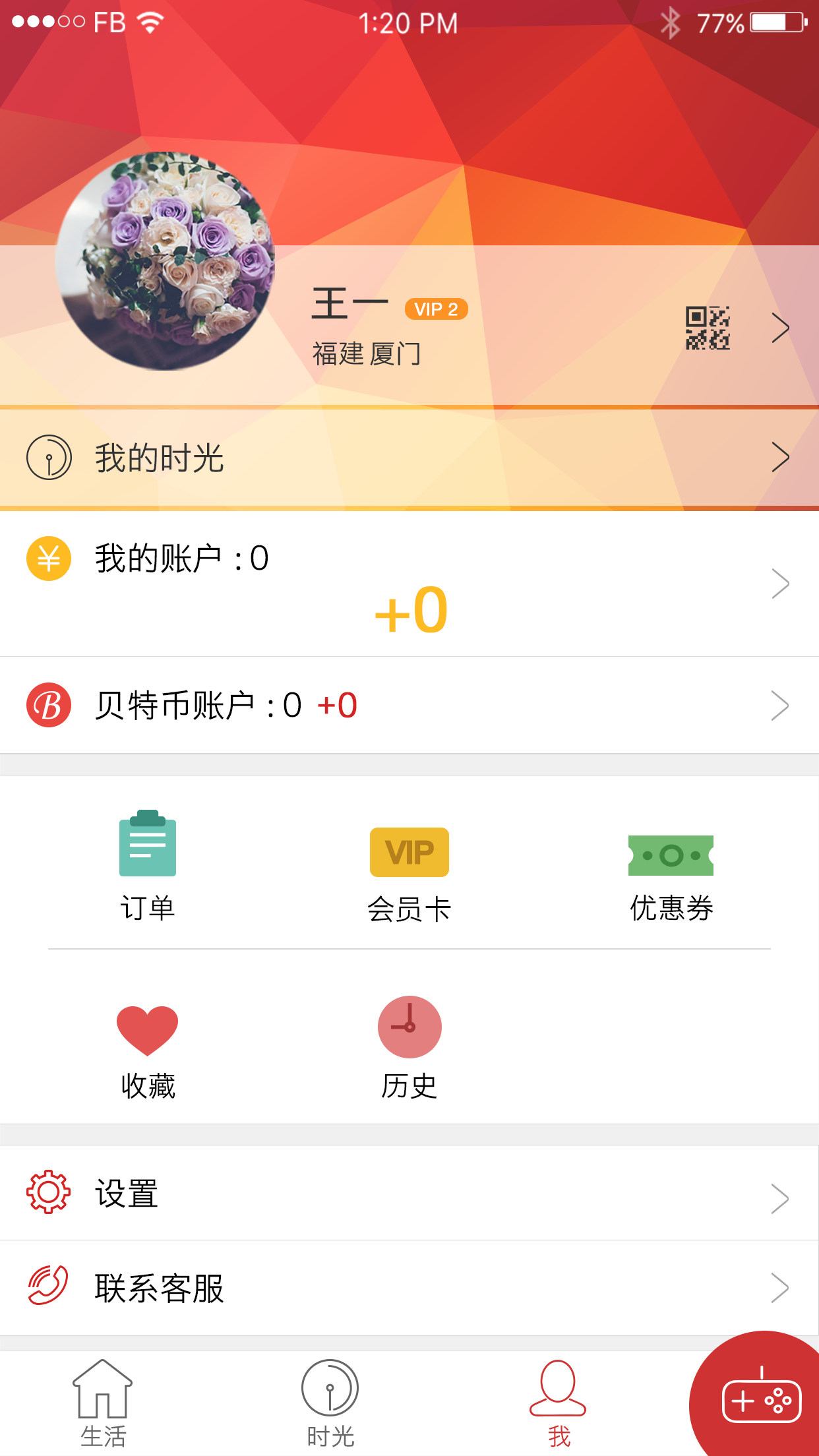This screenshot has width=819, height=1456.
Task: Open 贝特币账户 row
Action: coord(409,705)
